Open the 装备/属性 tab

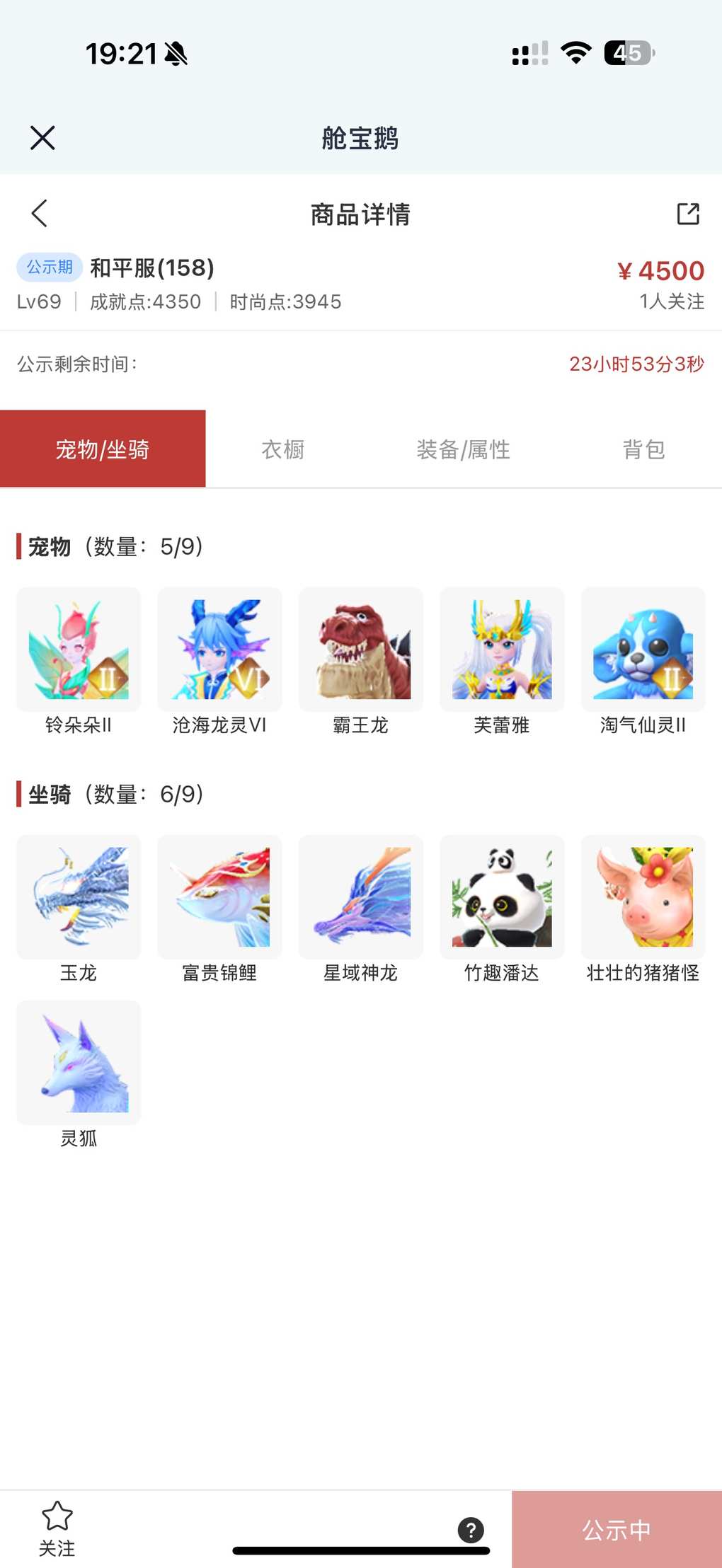pos(463,449)
